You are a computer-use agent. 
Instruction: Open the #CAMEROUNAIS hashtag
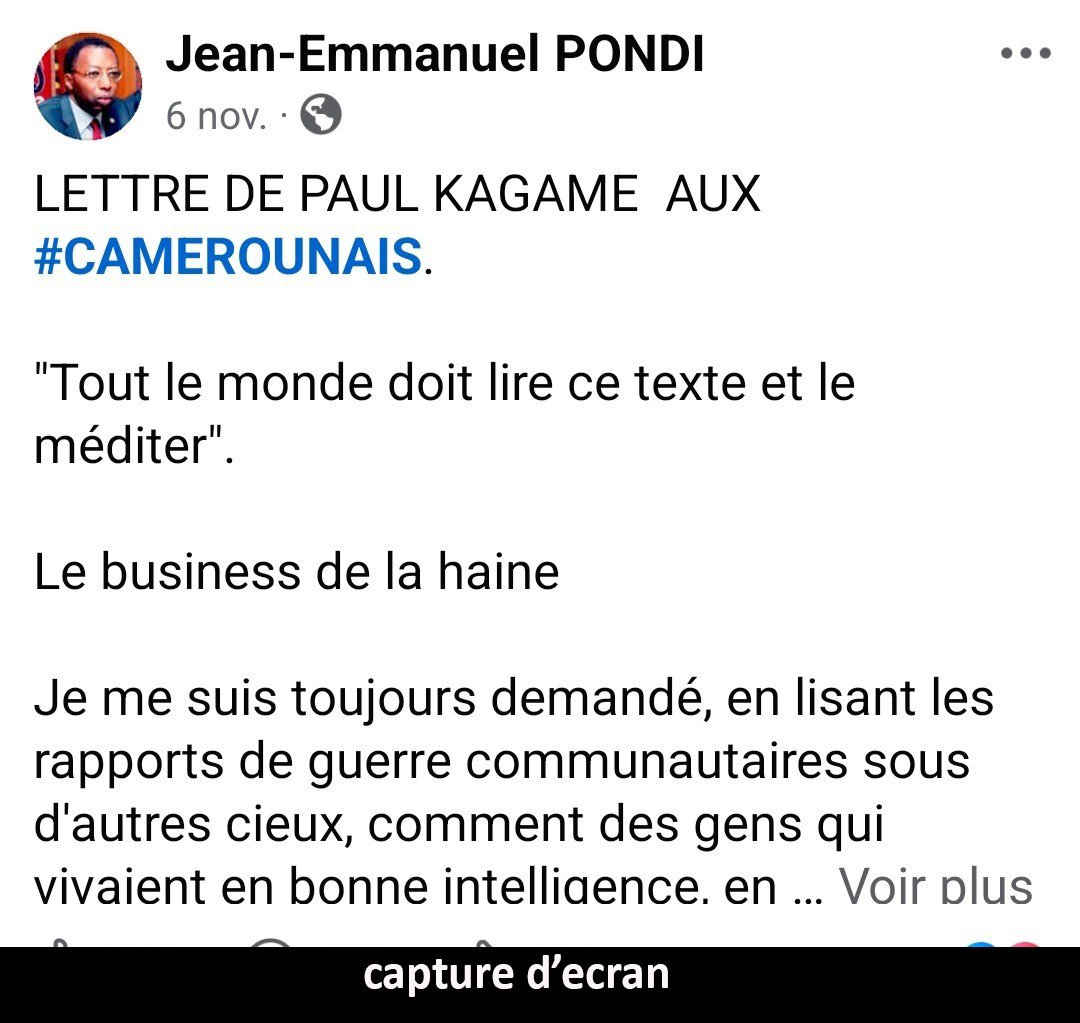(228, 256)
